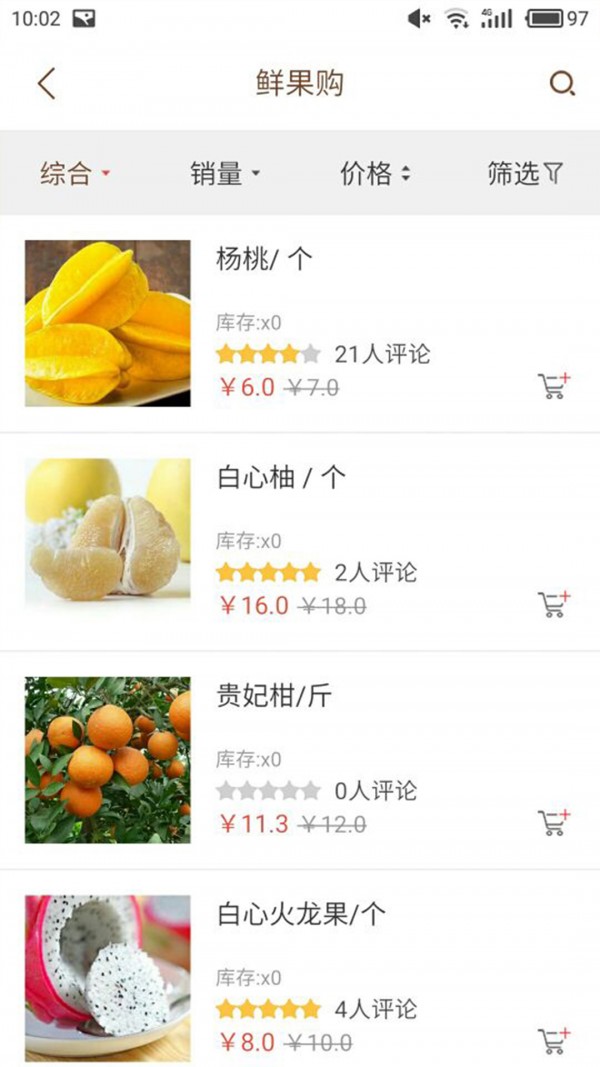The height and width of the screenshot is (1067, 600).
Task: Add 杨桃 to the shopping cart
Action: [x=553, y=386]
